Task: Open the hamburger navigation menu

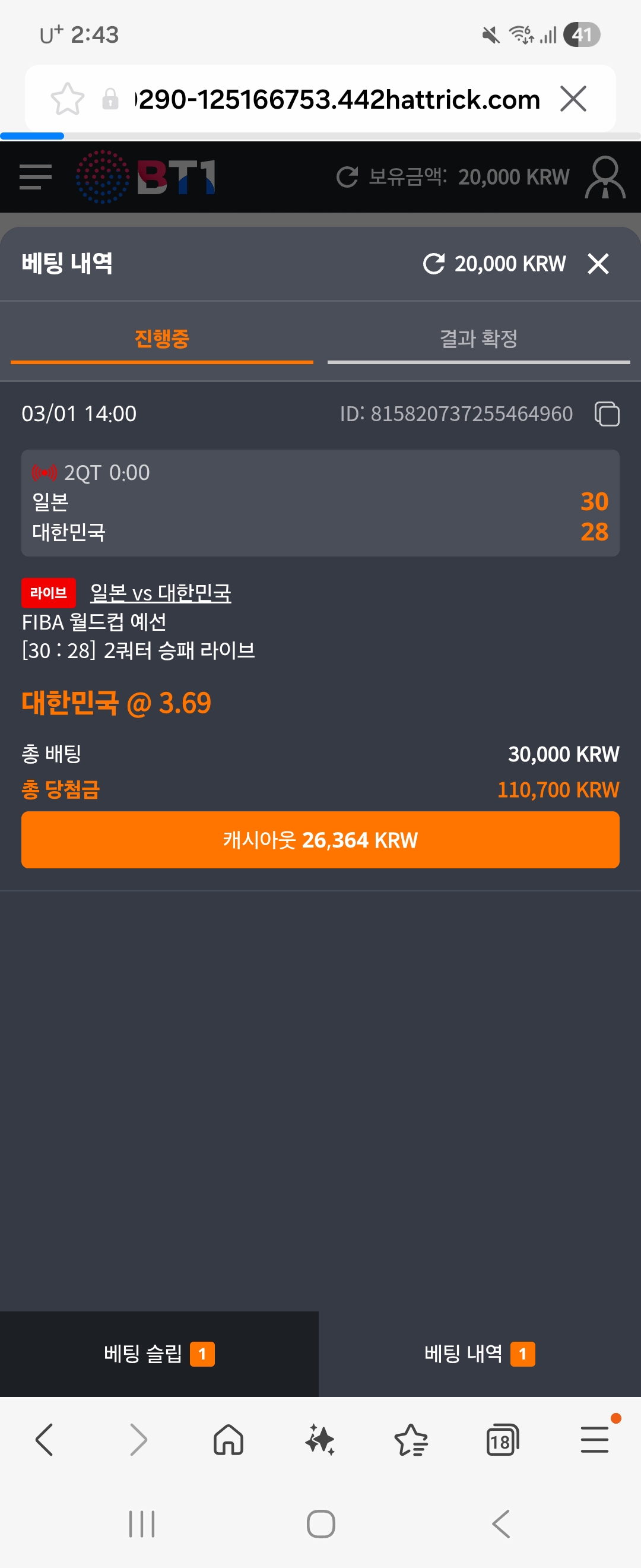Action: pyautogui.click(x=33, y=175)
